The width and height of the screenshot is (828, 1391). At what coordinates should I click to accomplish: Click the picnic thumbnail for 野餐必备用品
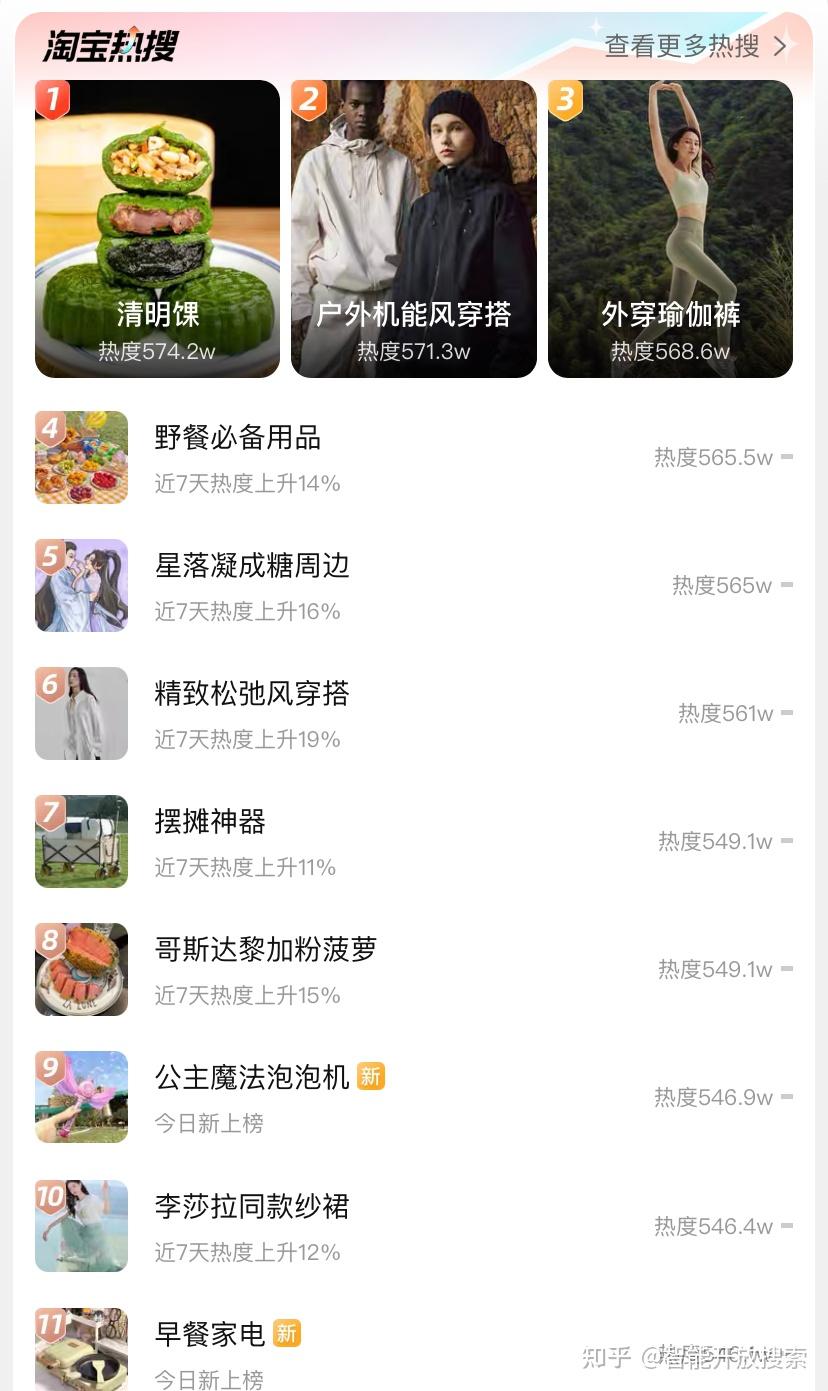pyautogui.click(x=81, y=457)
